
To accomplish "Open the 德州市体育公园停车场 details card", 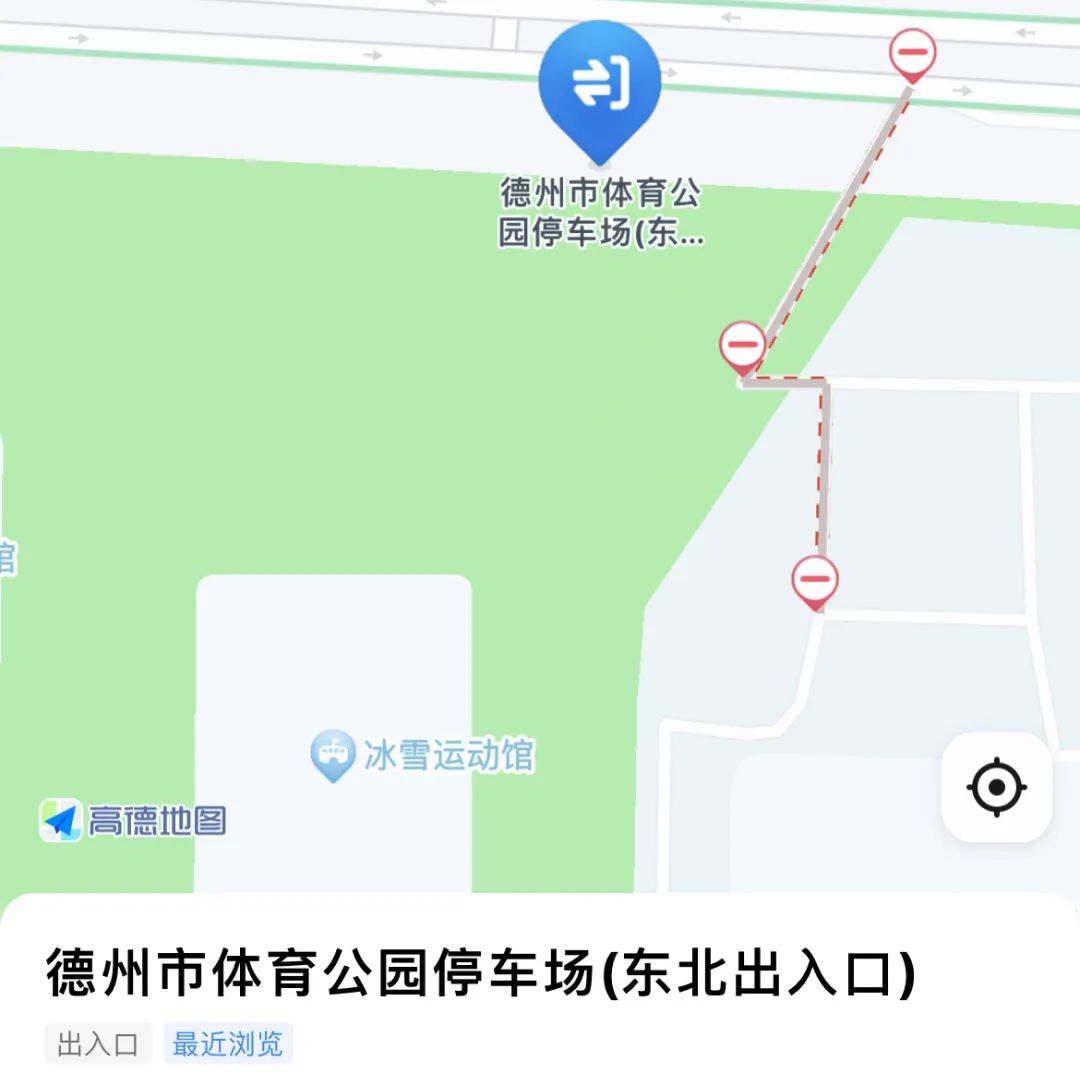I will (x=480, y=974).
